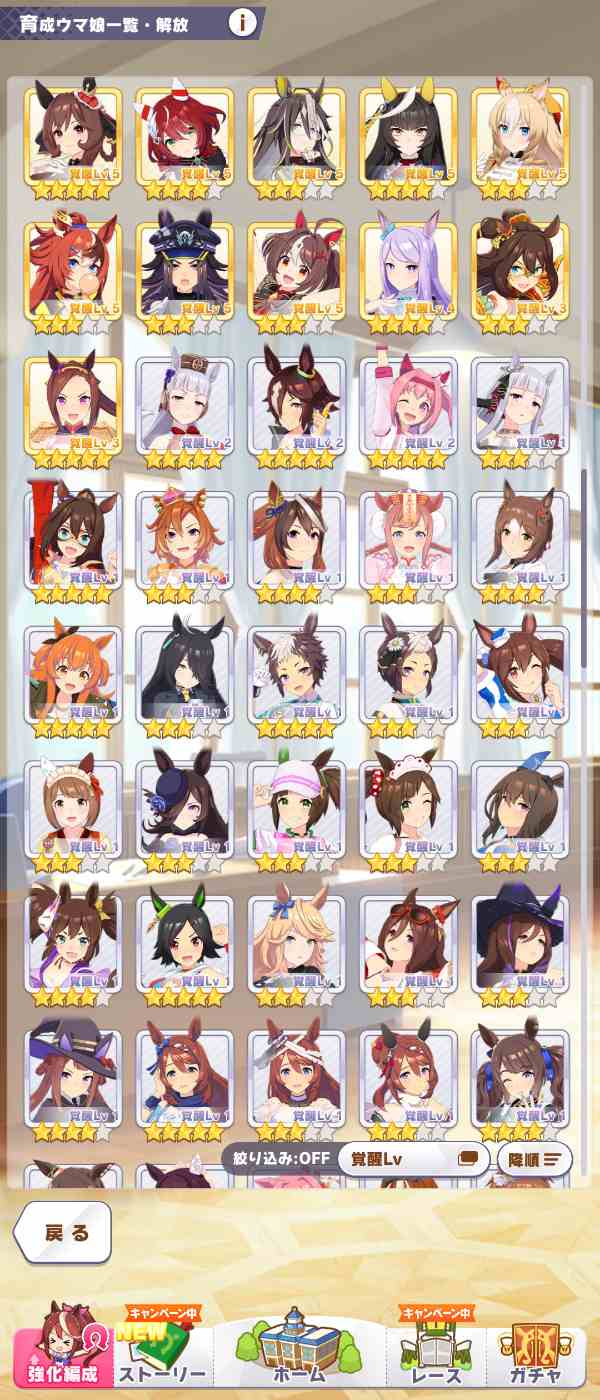Open the girl with glasses and red pillar

72,542
